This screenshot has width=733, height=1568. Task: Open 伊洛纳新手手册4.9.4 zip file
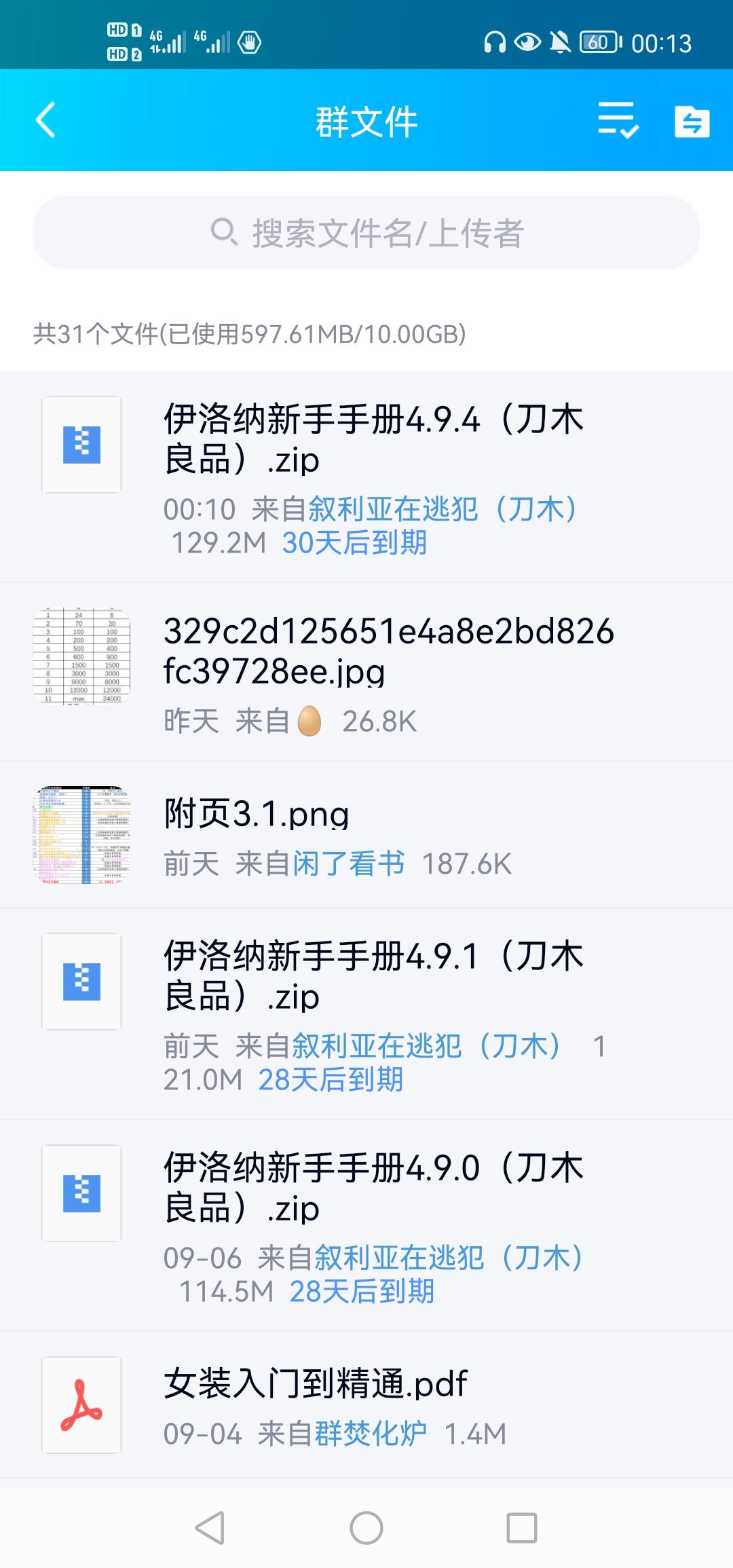tap(373, 439)
